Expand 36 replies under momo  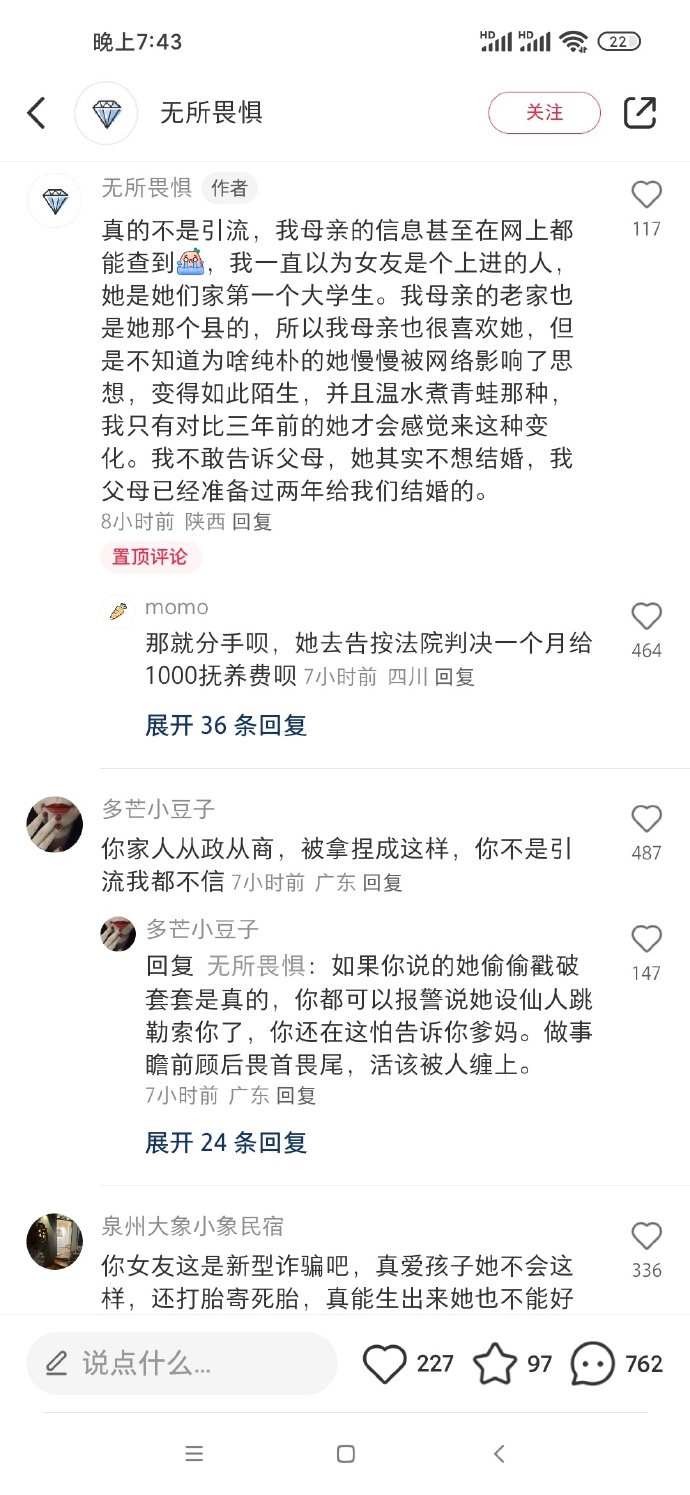point(226,726)
